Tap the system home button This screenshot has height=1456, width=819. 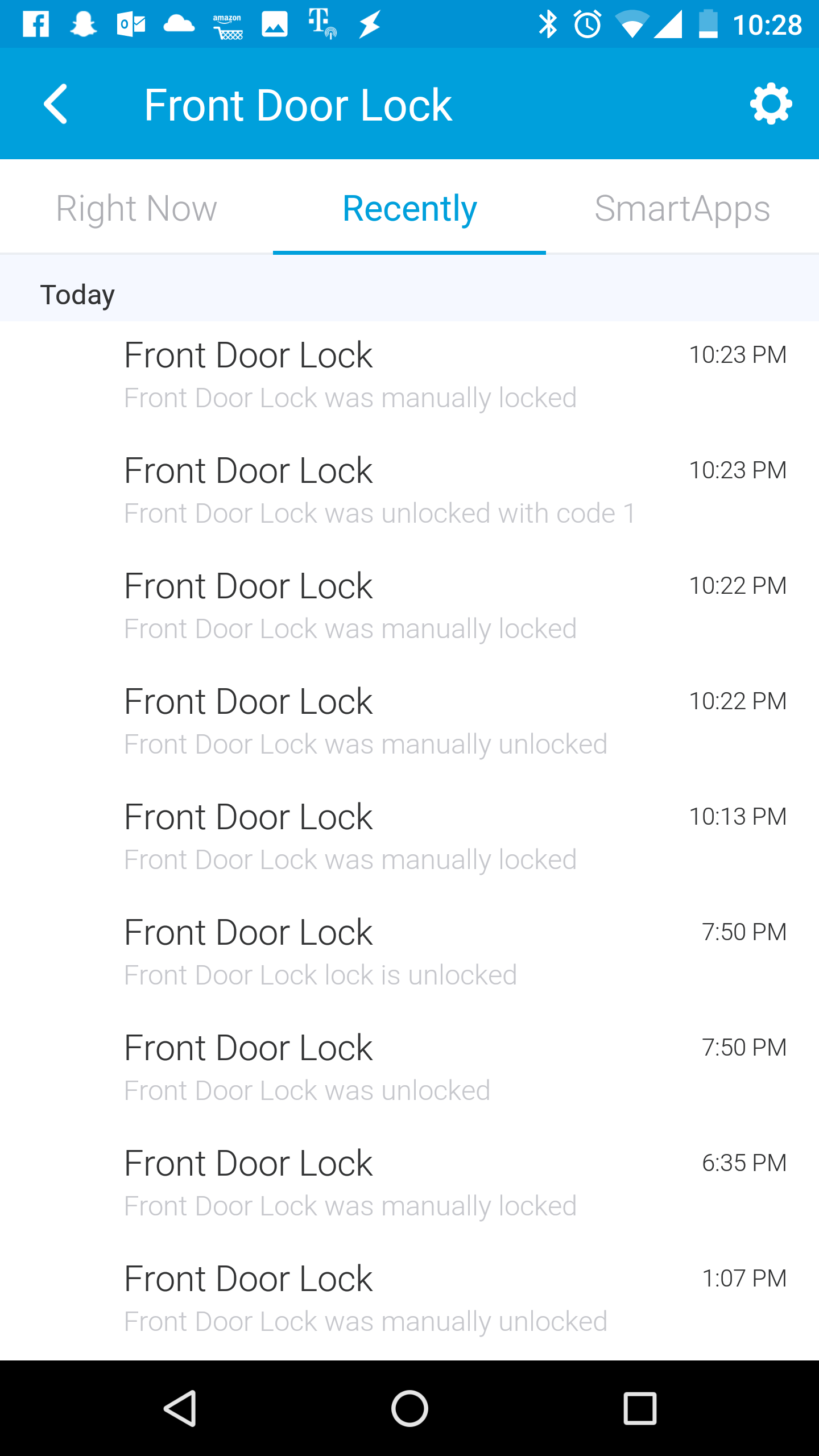(409, 1408)
